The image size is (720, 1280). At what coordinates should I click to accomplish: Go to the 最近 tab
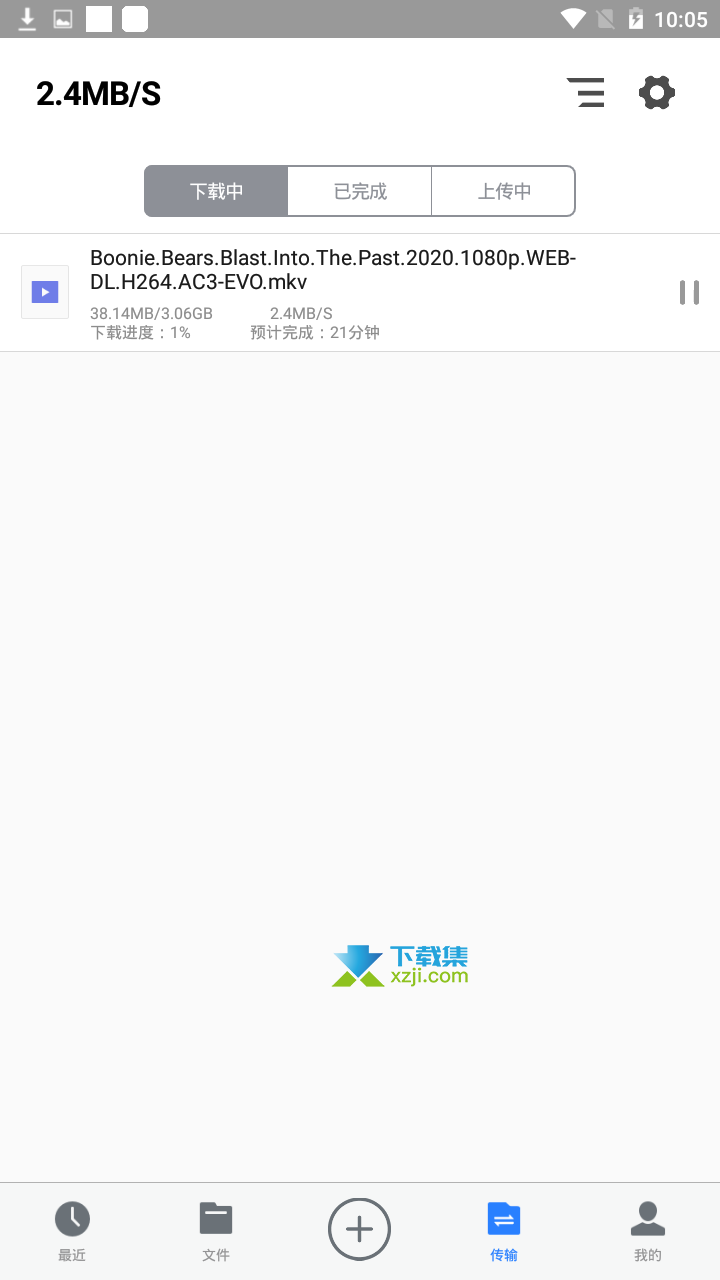pos(72,1231)
